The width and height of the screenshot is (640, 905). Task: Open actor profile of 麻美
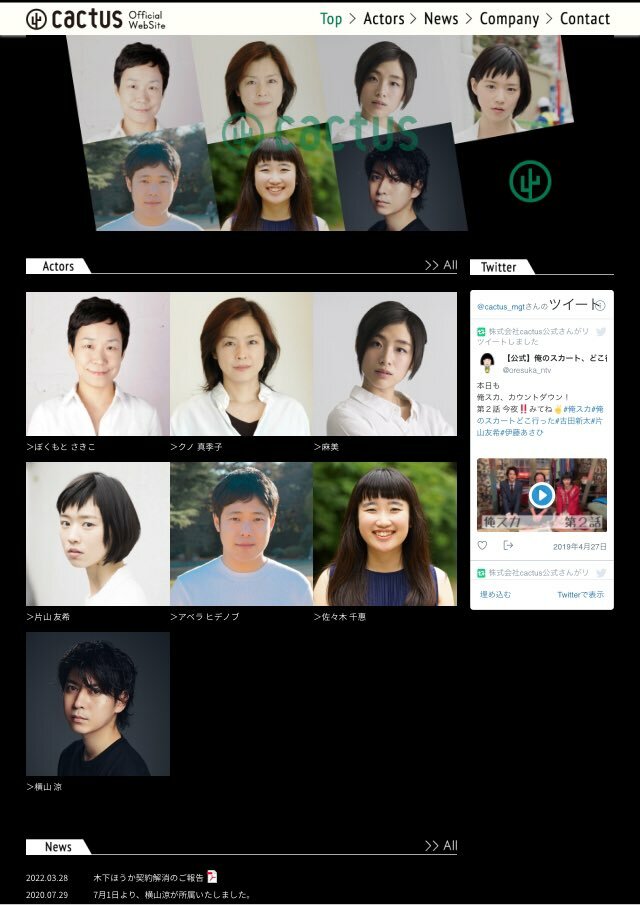click(385, 364)
